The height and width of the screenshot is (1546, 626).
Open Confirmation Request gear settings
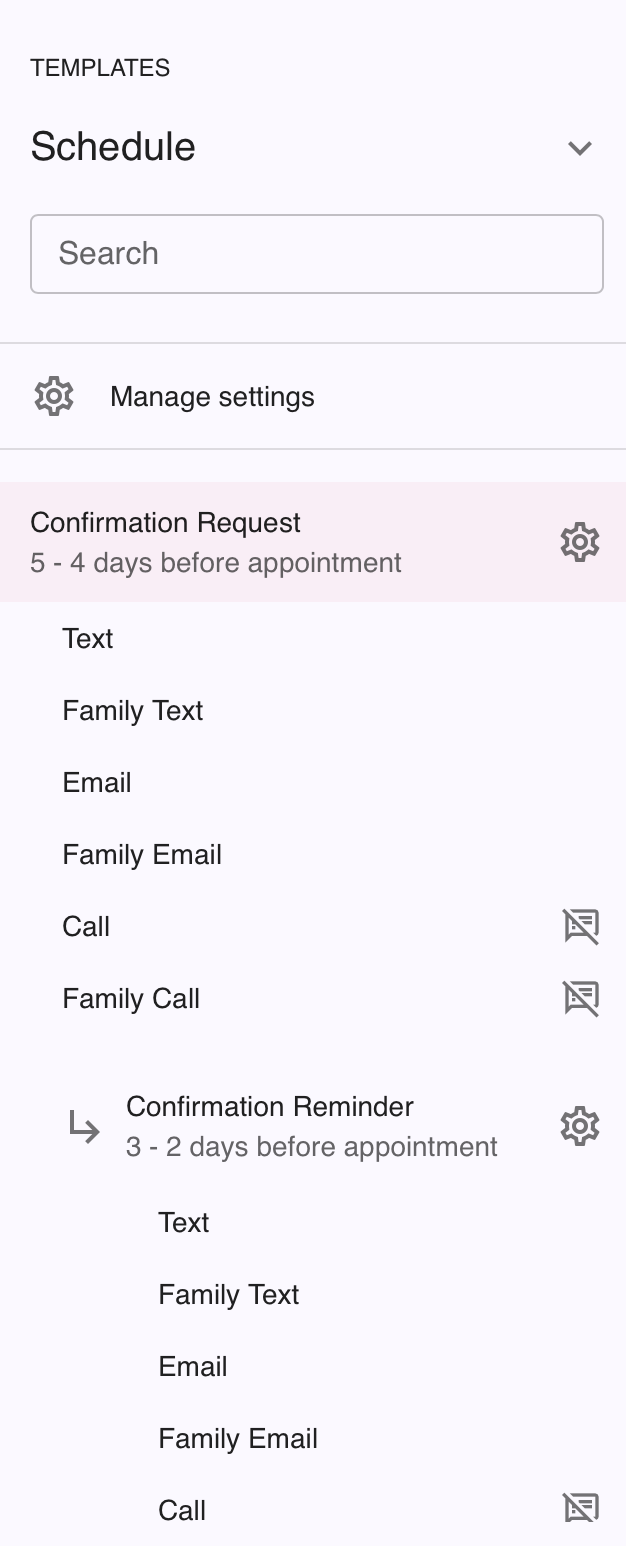click(580, 542)
